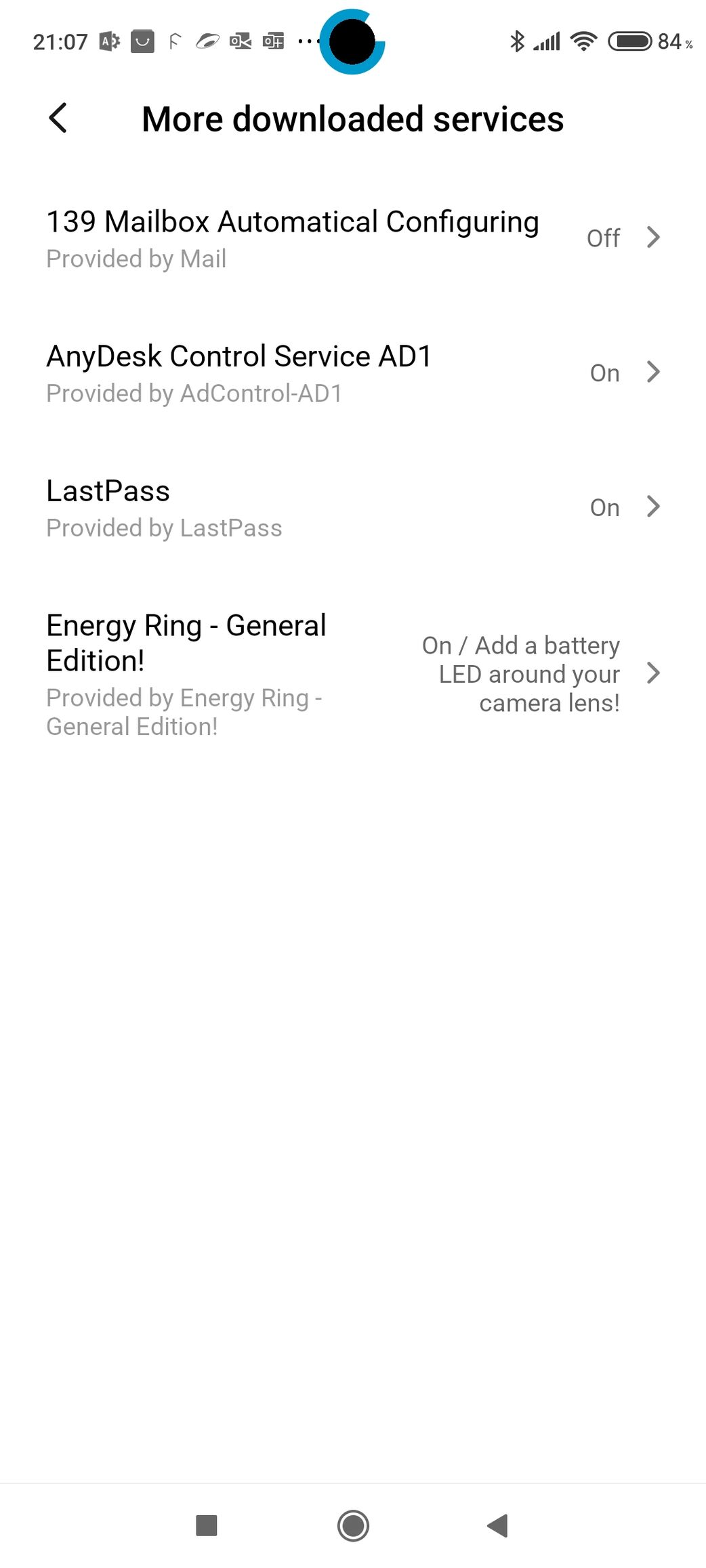Show recent apps with the square button
This screenshot has height=1568, width=706.
(x=207, y=1525)
